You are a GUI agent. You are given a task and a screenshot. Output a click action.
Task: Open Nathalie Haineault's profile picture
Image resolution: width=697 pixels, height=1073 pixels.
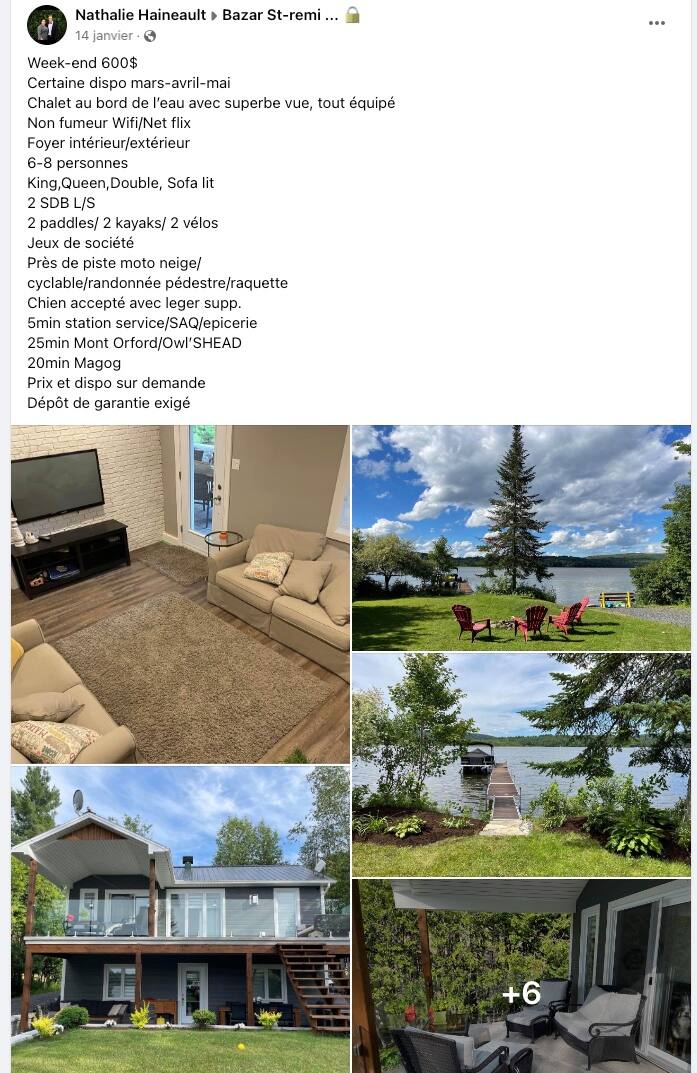click(46, 25)
